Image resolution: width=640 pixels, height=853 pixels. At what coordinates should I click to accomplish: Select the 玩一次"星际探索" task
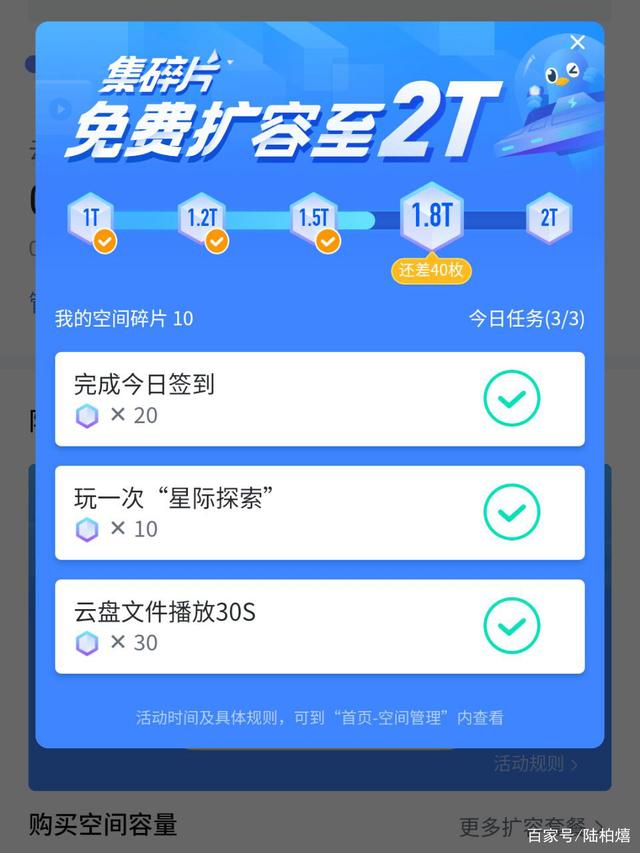point(319,512)
